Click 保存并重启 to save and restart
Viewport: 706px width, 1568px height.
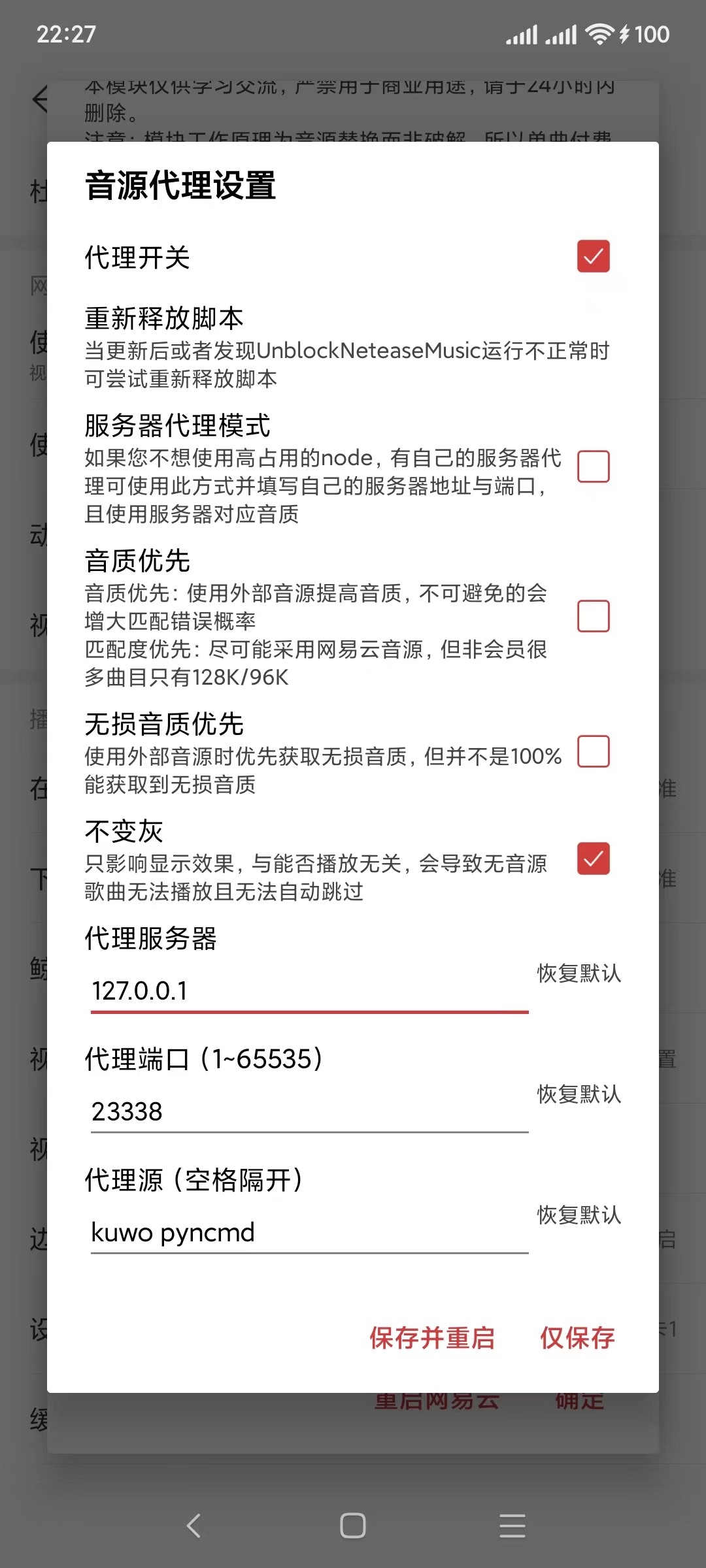pyautogui.click(x=433, y=1337)
